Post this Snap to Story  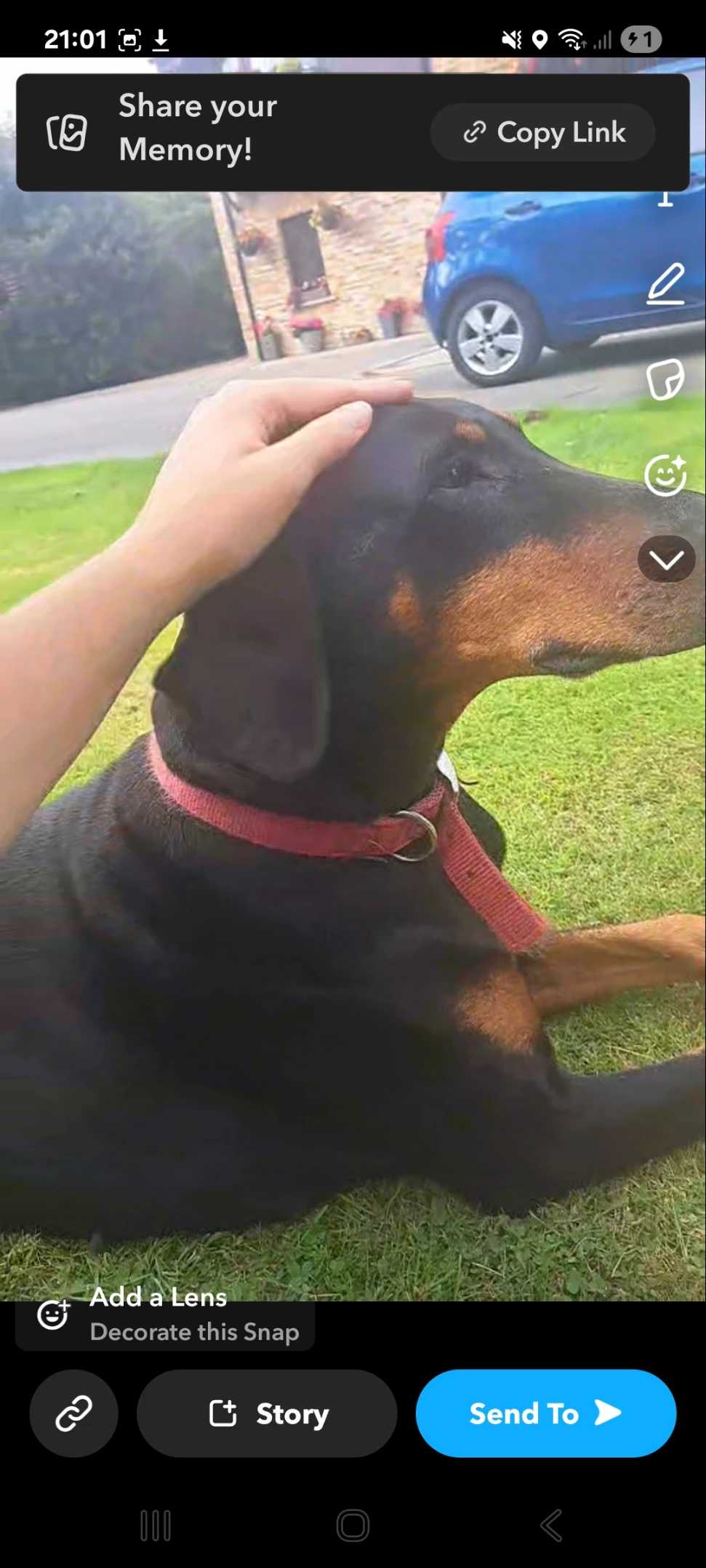(267, 1413)
